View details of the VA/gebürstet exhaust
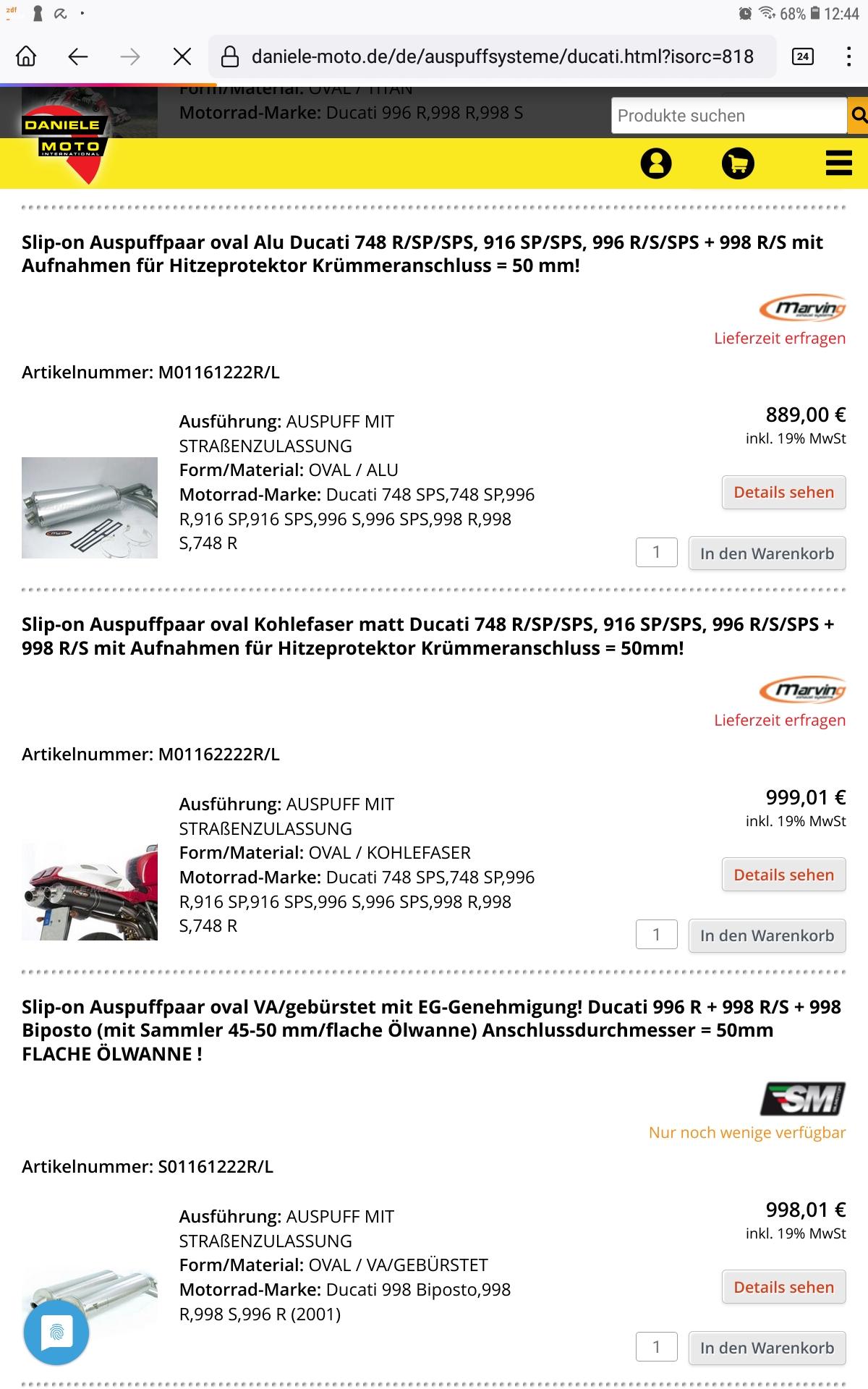Image resolution: width=868 pixels, height=1389 pixels. (783, 1288)
